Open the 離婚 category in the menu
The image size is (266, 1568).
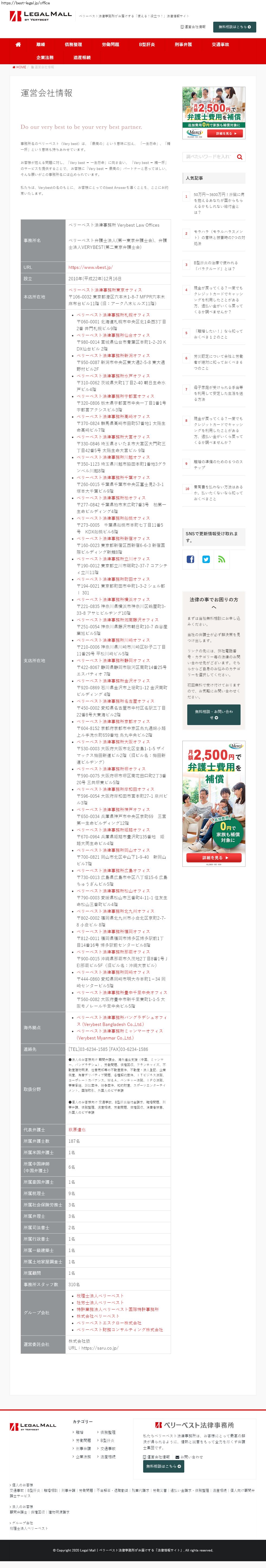[x=41, y=44]
